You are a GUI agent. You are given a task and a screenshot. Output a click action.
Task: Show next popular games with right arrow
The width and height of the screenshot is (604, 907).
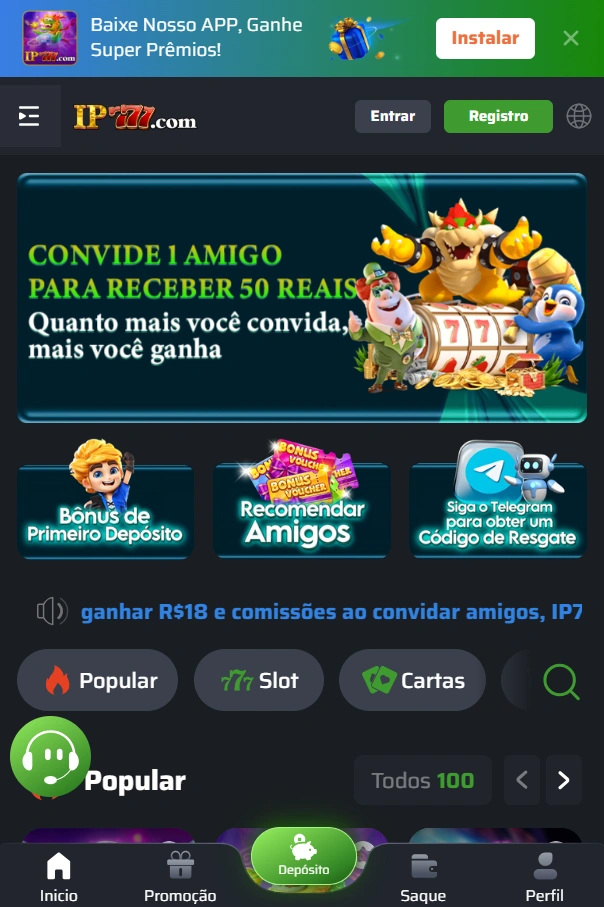[564, 781]
